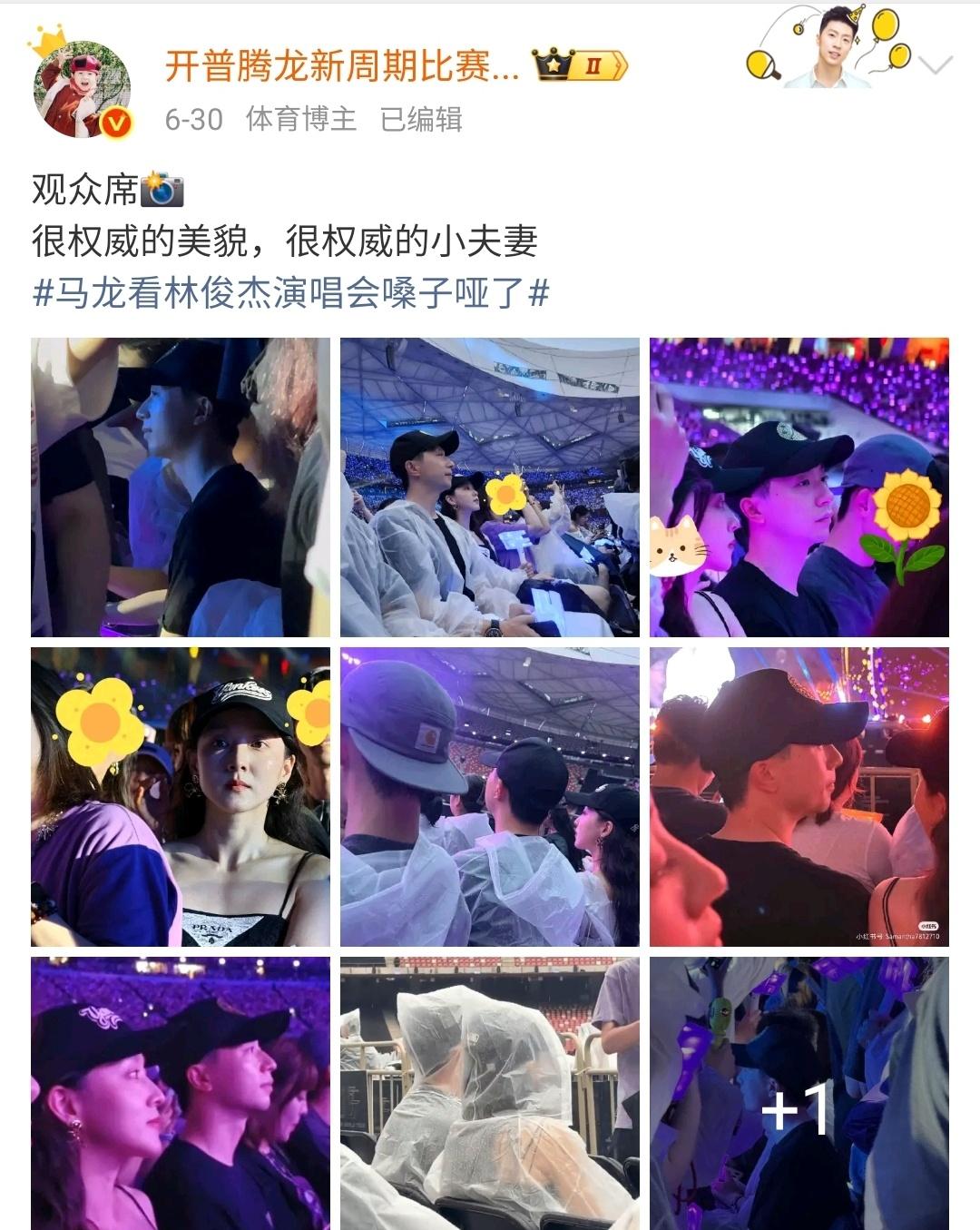Open photo with gray Carhartt cap

point(490,797)
